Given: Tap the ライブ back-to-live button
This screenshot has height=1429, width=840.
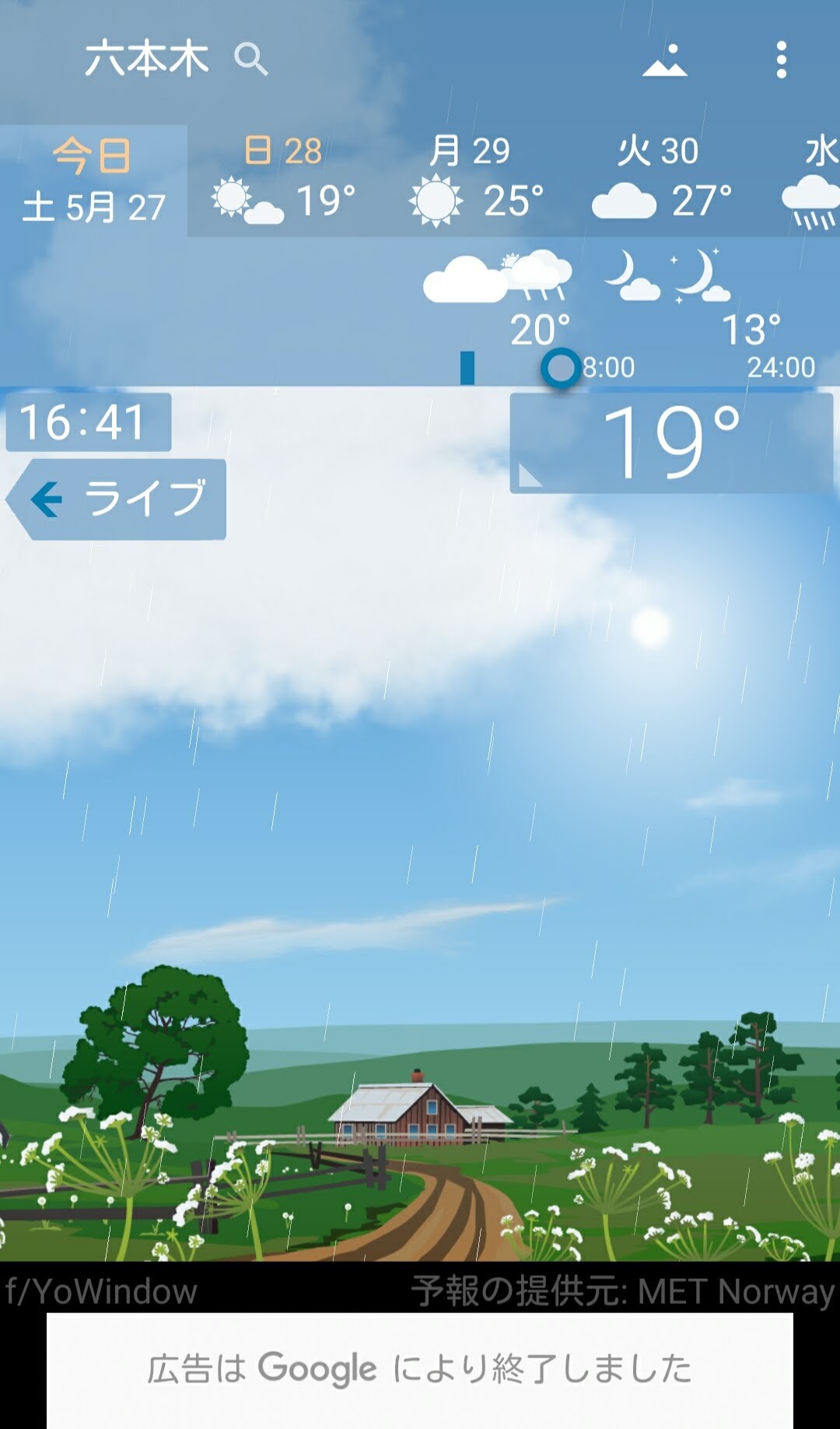Looking at the screenshot, I should pyautogui.click(x=117, y=499).
